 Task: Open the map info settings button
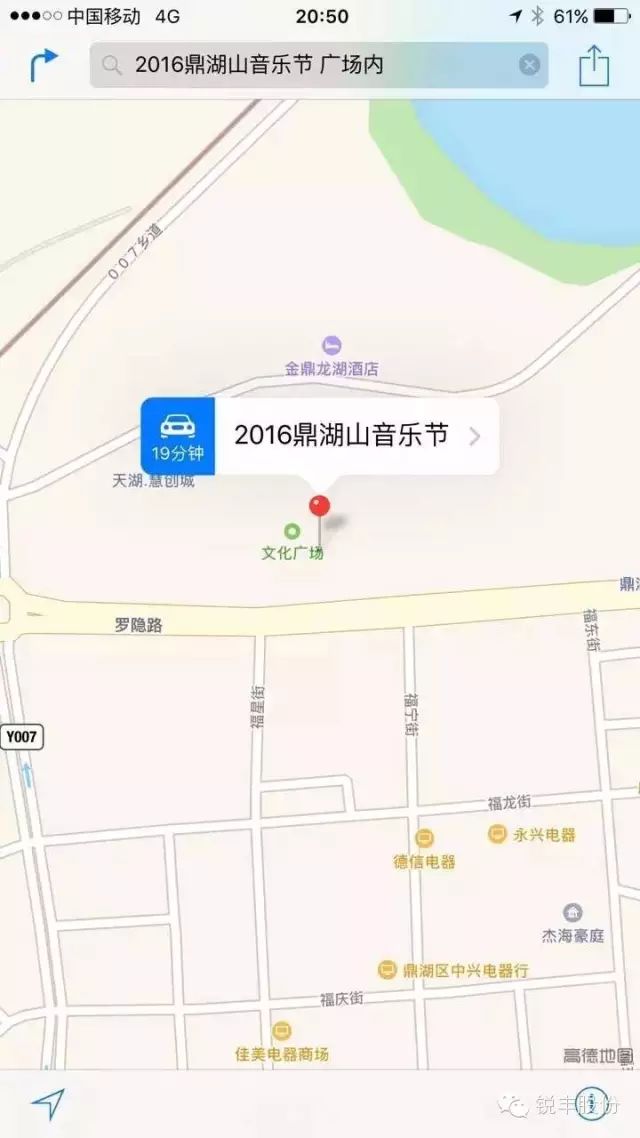tap(591, 1105)
